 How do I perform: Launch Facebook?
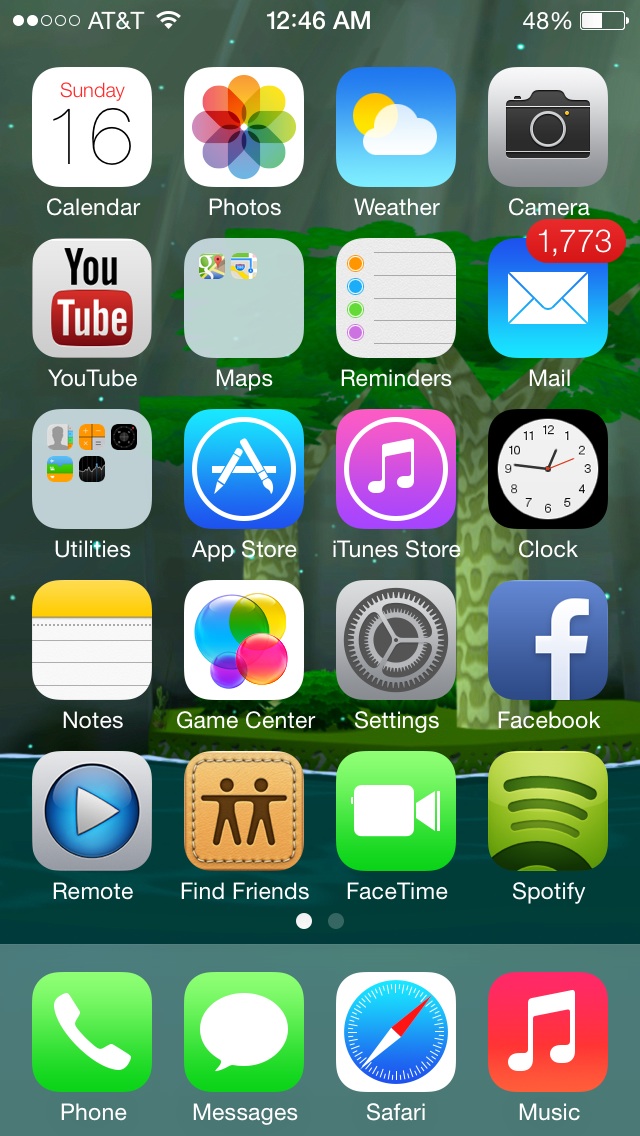(x=548, y=640)
